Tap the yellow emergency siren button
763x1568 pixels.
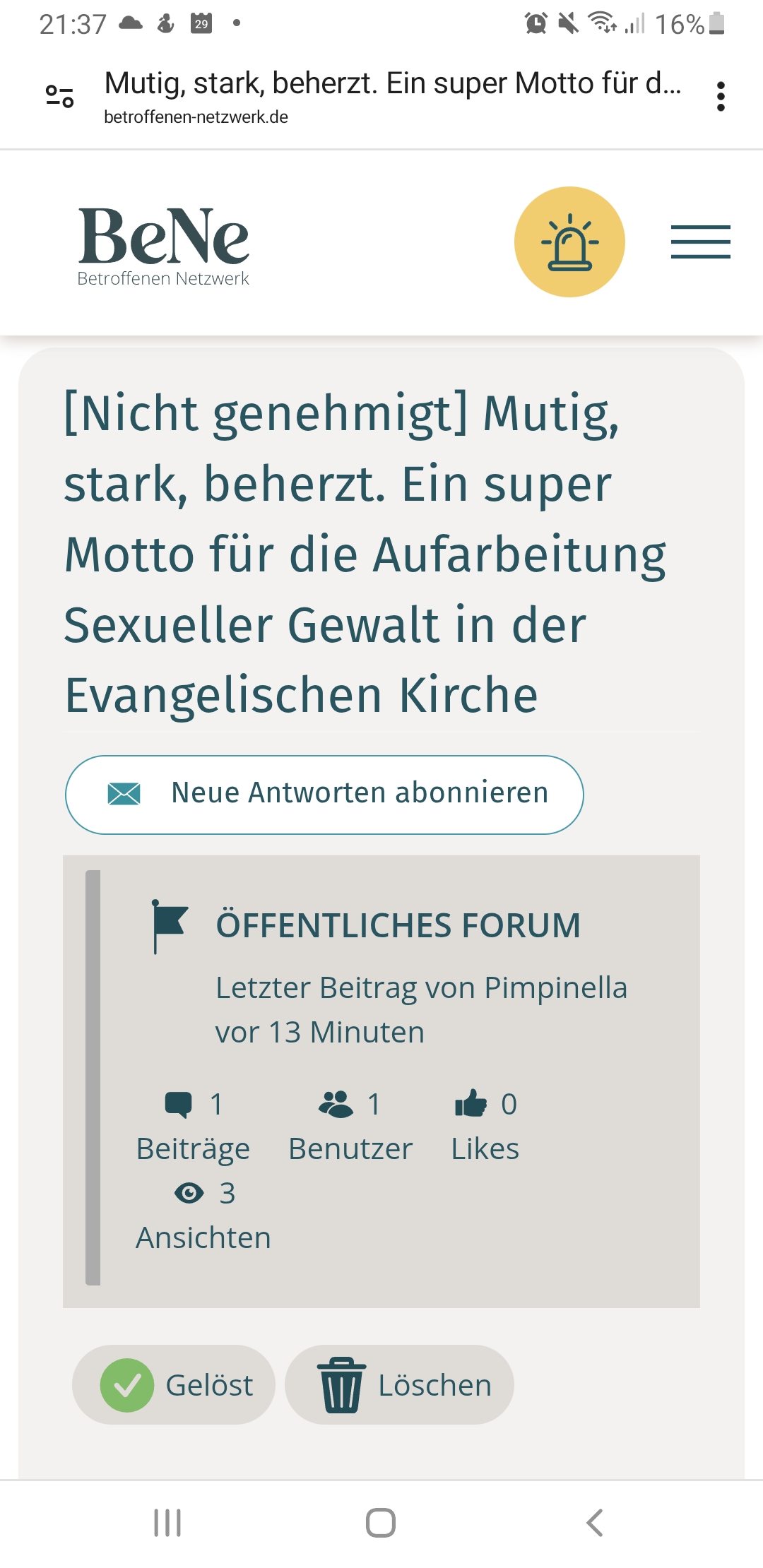point(569,242)
